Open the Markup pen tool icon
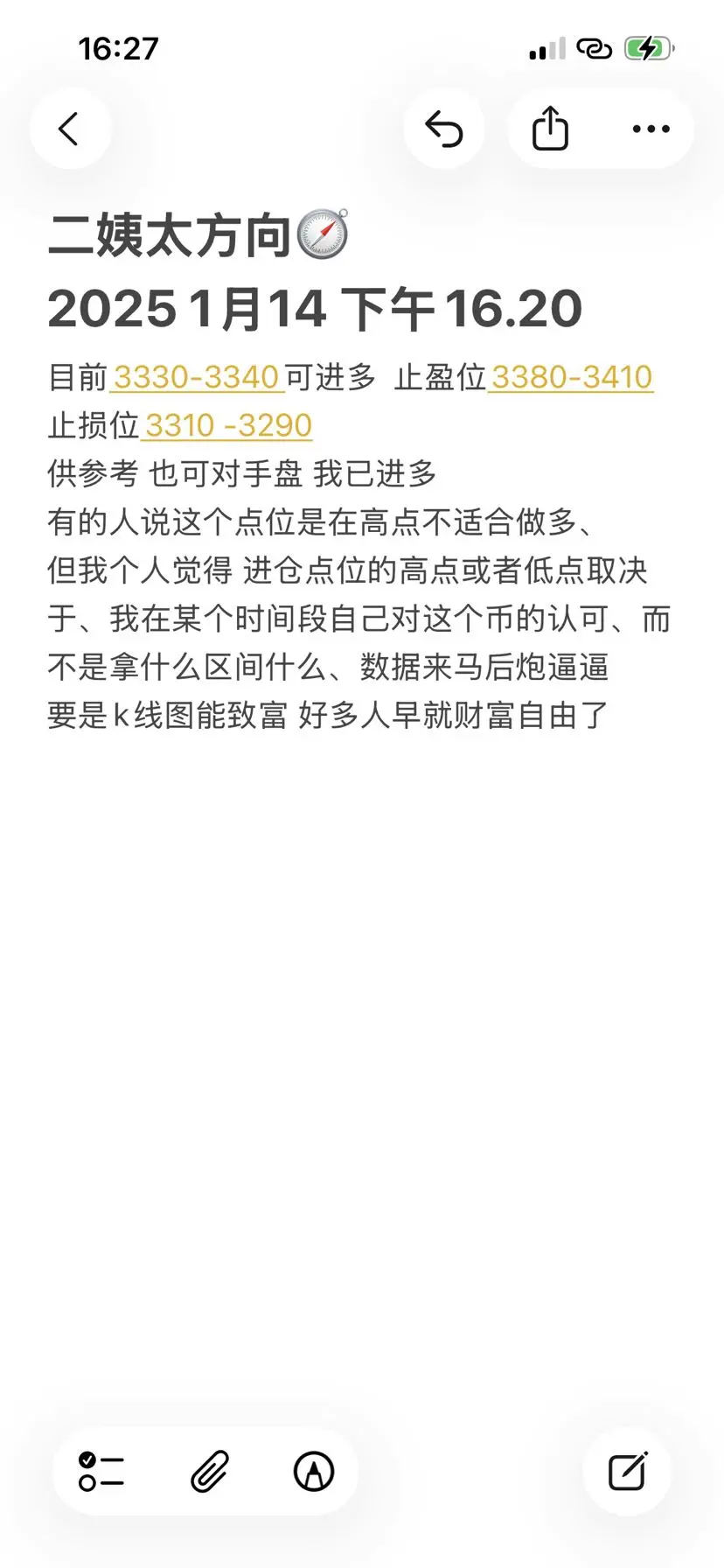Image resolution: width=724 pixels, height=1568 pixels. tap(313, 1472)
